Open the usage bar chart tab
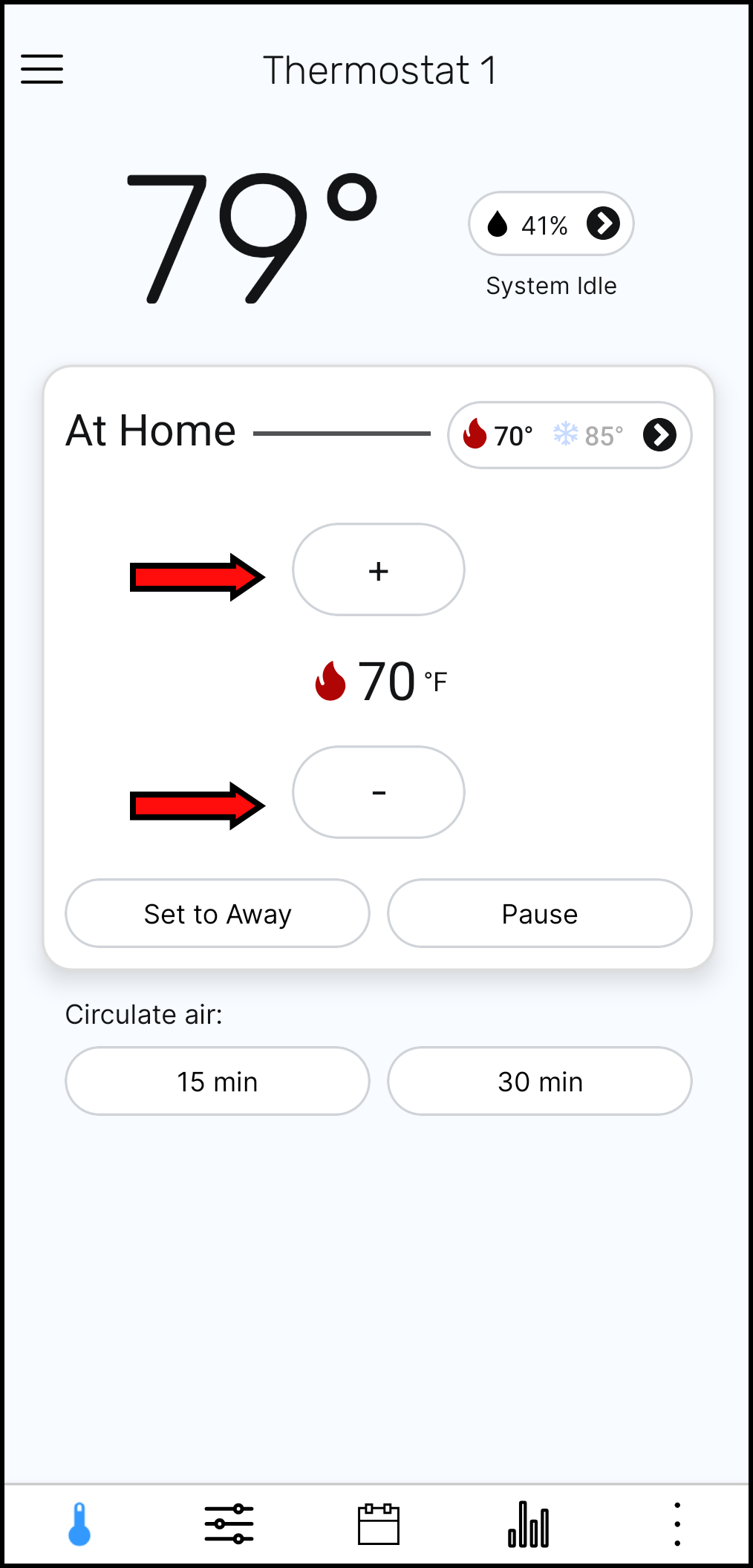 [x=529, y=1524]
